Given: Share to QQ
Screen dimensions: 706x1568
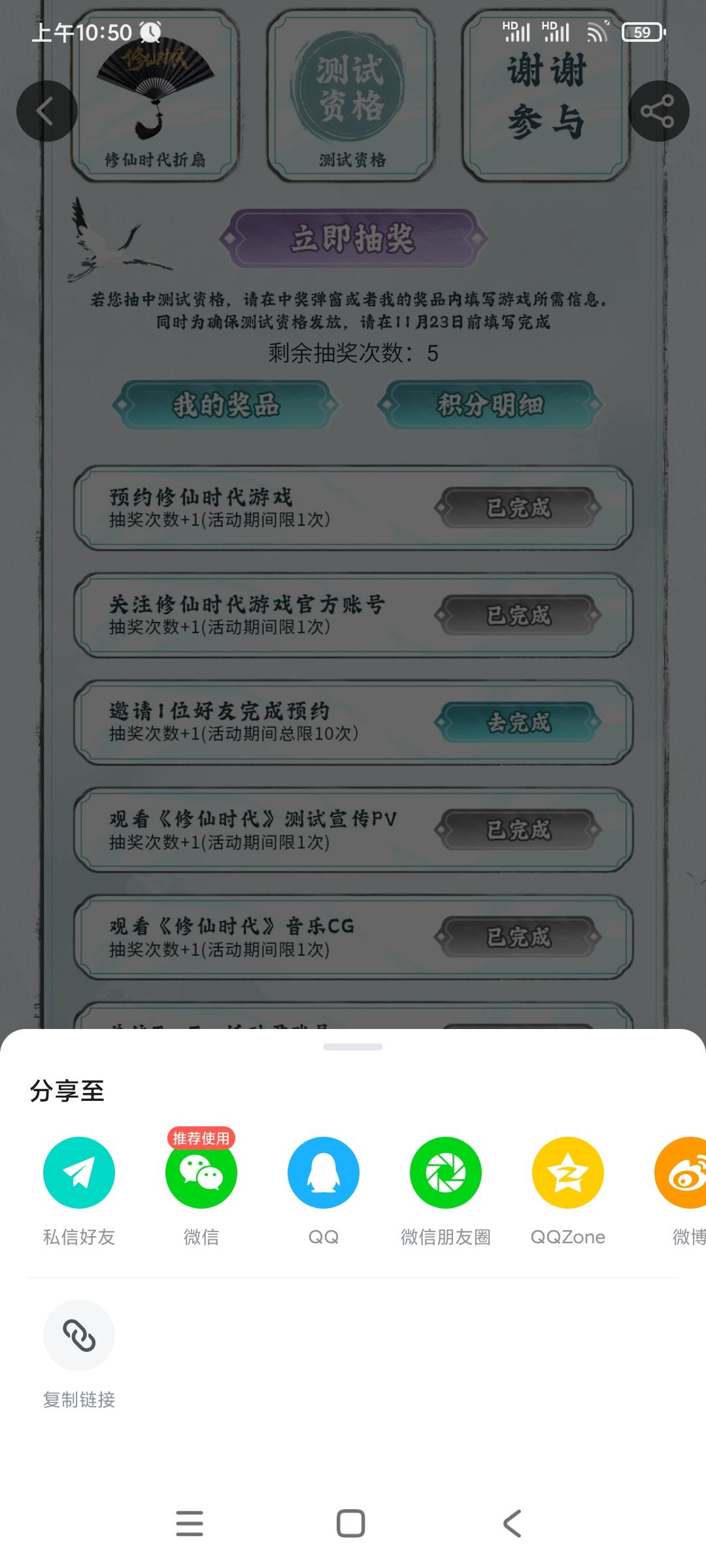Looking at the screenshot, I should 324,1171.
